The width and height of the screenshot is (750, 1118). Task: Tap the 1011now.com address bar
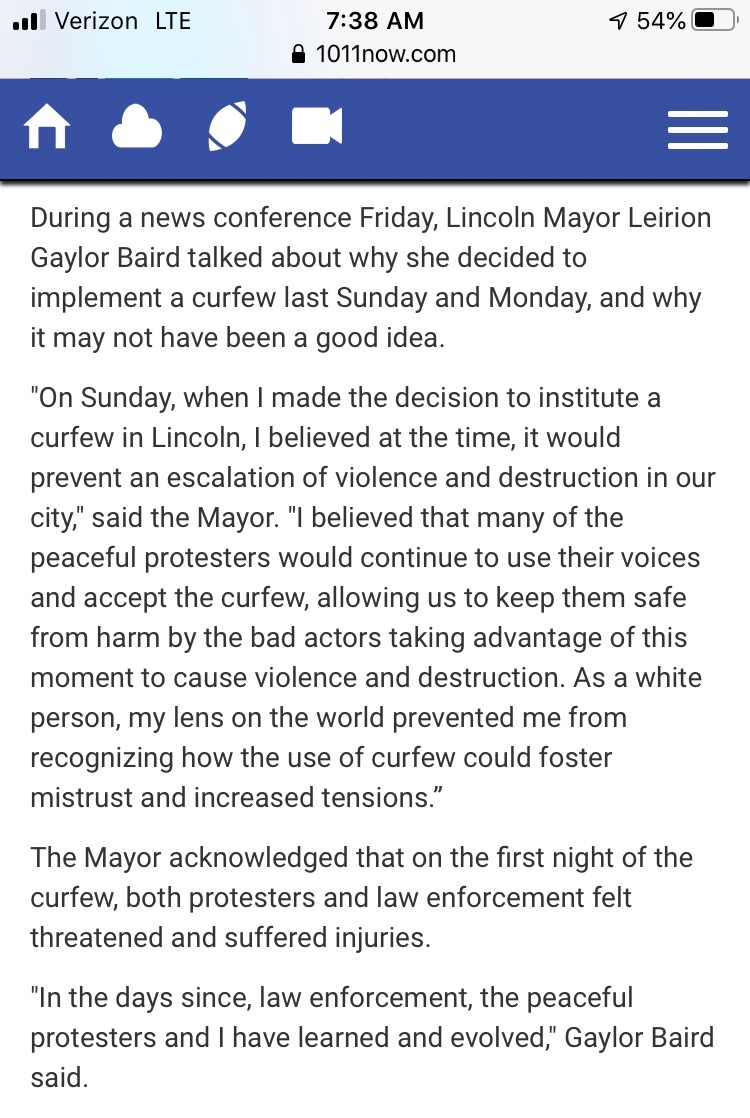click(374, 54)
